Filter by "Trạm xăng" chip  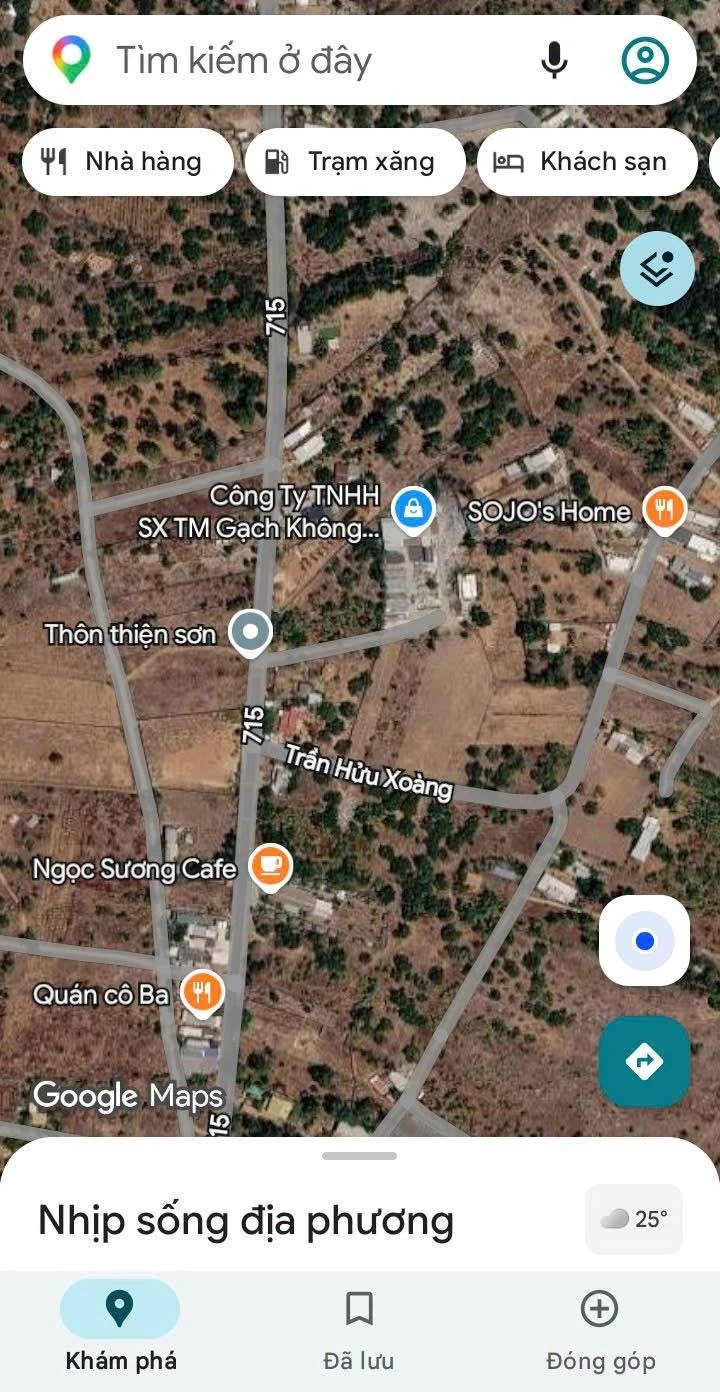pyautogui.click(x=355, y=162)
